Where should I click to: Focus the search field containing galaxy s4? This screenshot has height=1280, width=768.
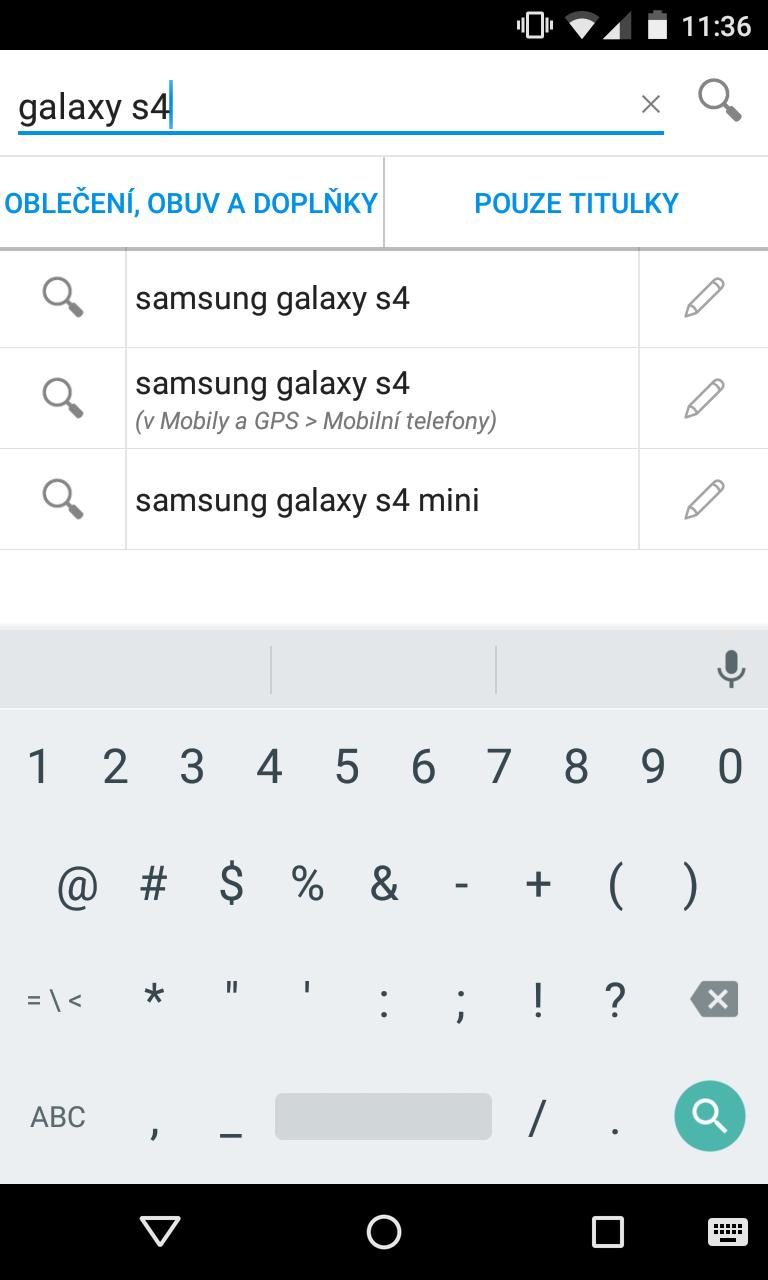pyautogui.click(x=320, y=106)
